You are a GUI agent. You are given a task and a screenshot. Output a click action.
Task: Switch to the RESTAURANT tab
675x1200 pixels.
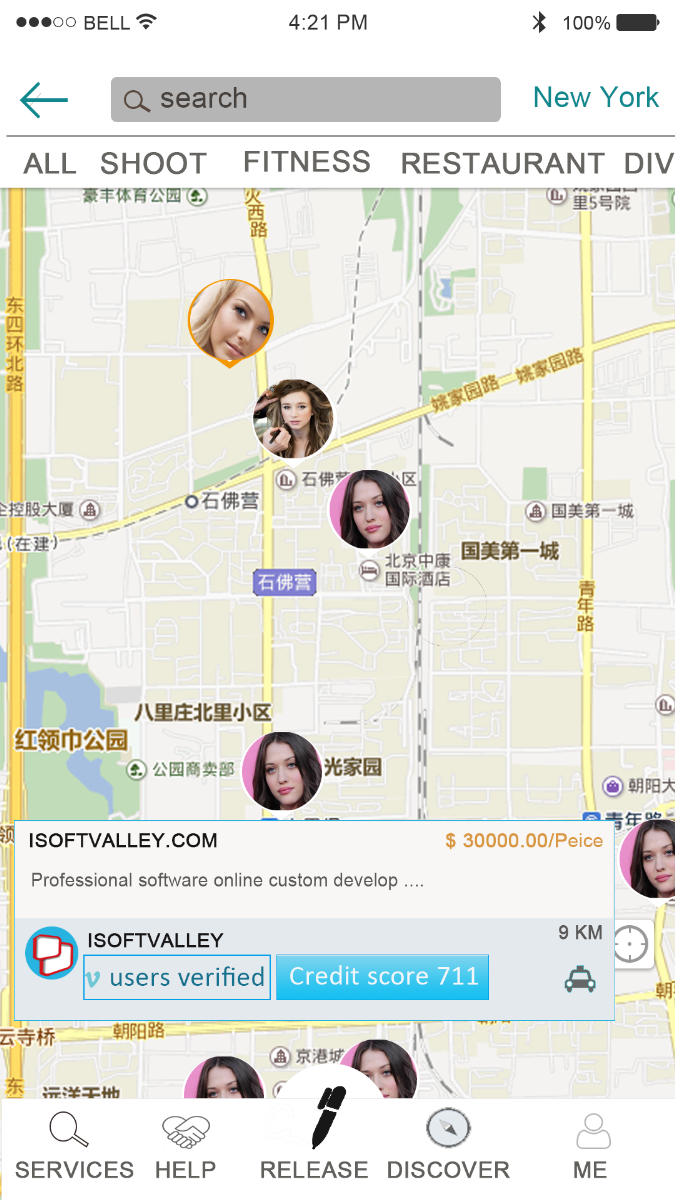[502, 163]
